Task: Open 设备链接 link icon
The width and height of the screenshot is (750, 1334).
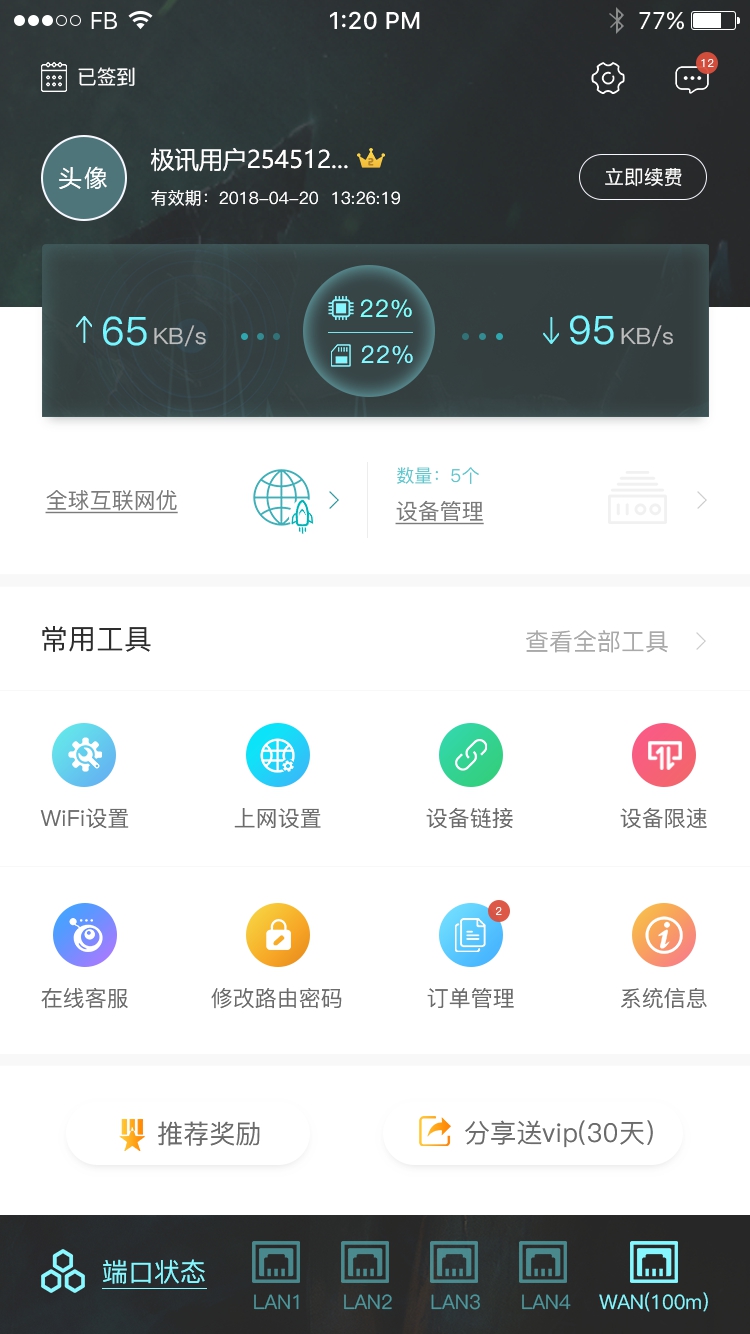Action: pos(470,755)
